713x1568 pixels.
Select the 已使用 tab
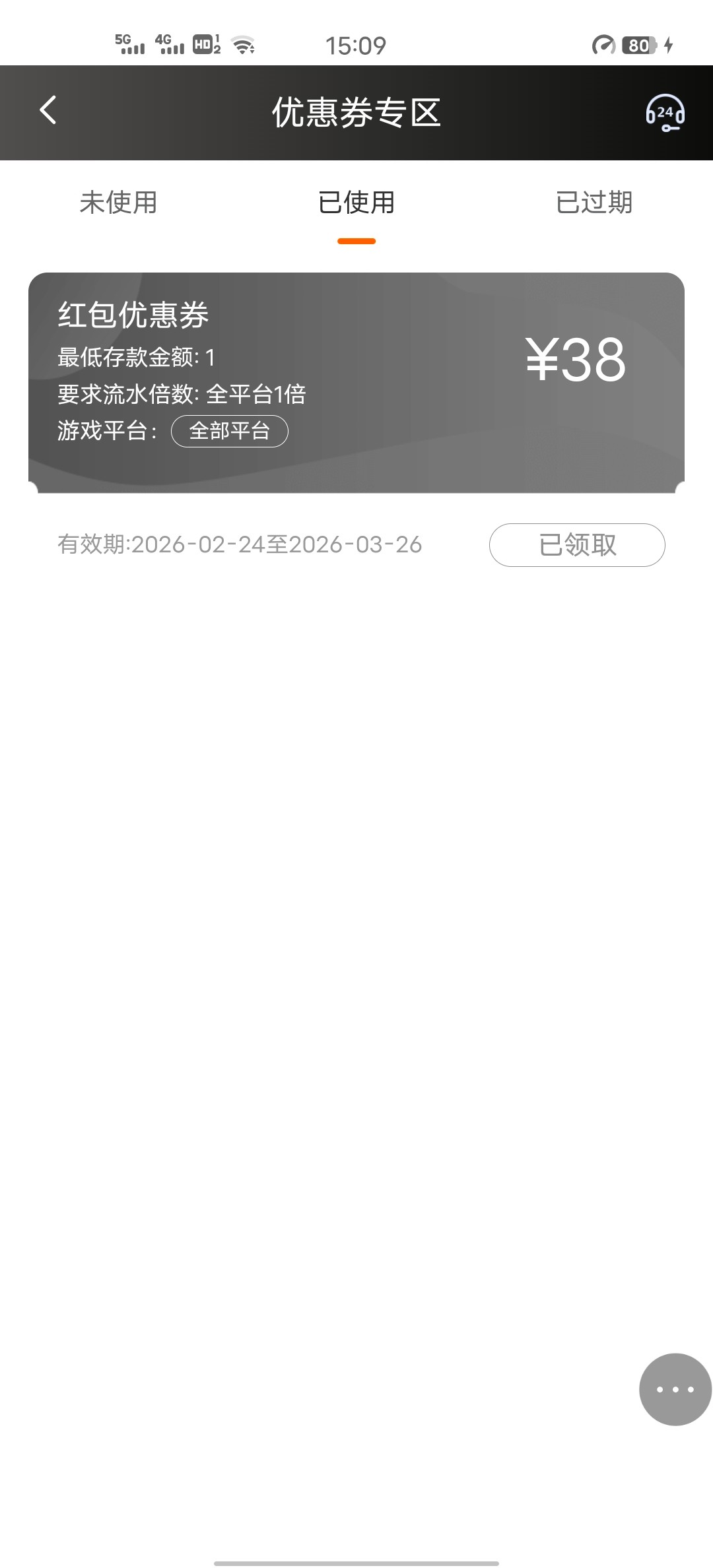coord(356,203)
